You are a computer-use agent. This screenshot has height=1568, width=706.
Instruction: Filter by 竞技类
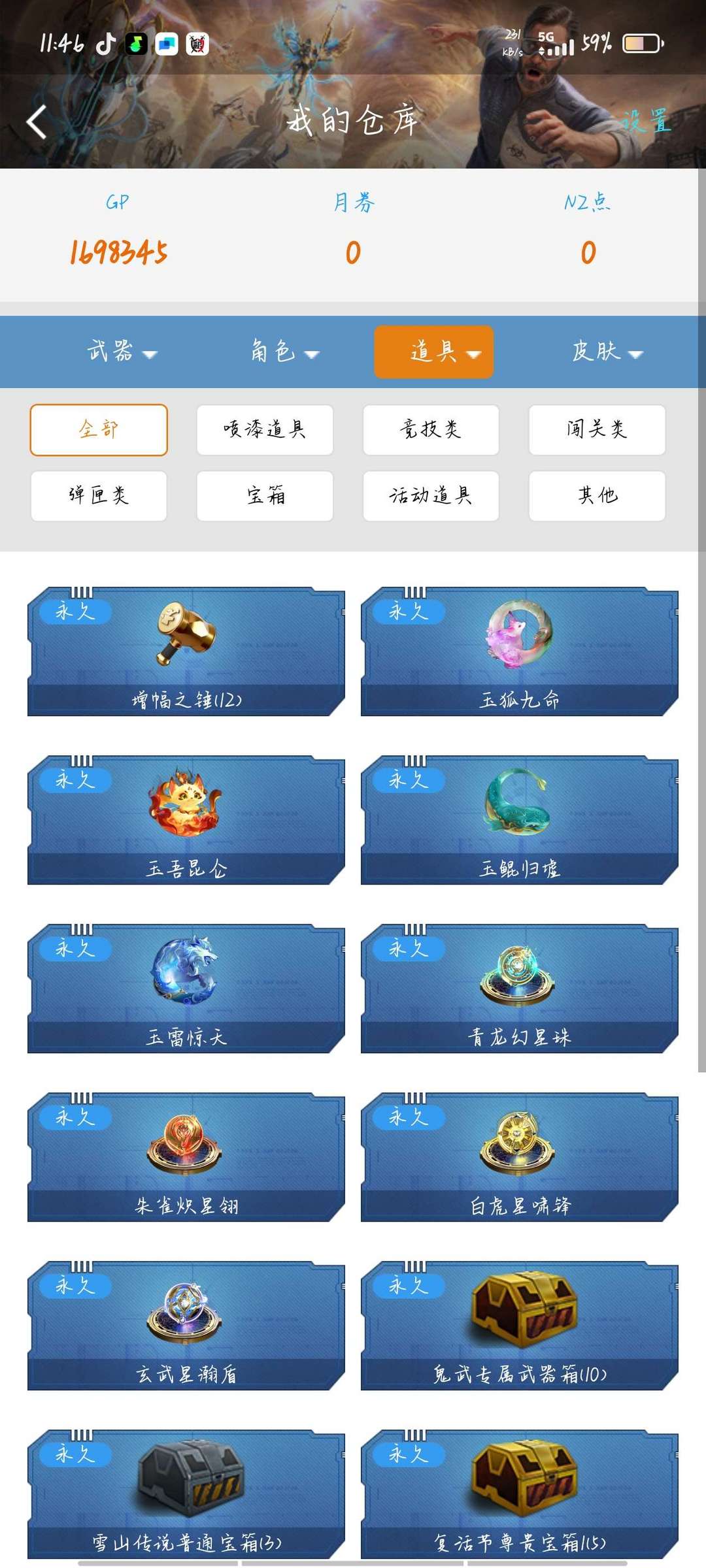click(x=431, y=429)
